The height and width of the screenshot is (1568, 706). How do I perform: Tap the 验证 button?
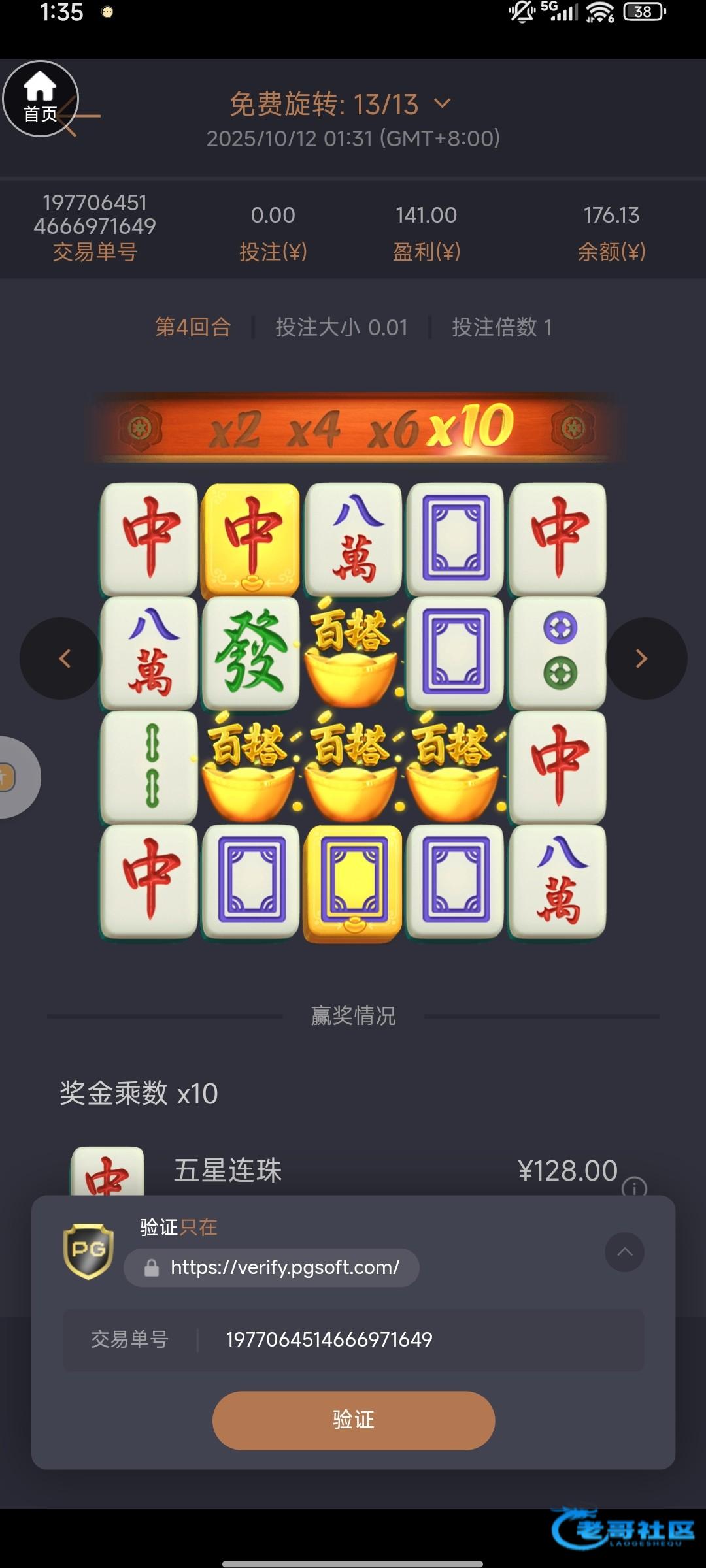click(x=353, y=1420)
